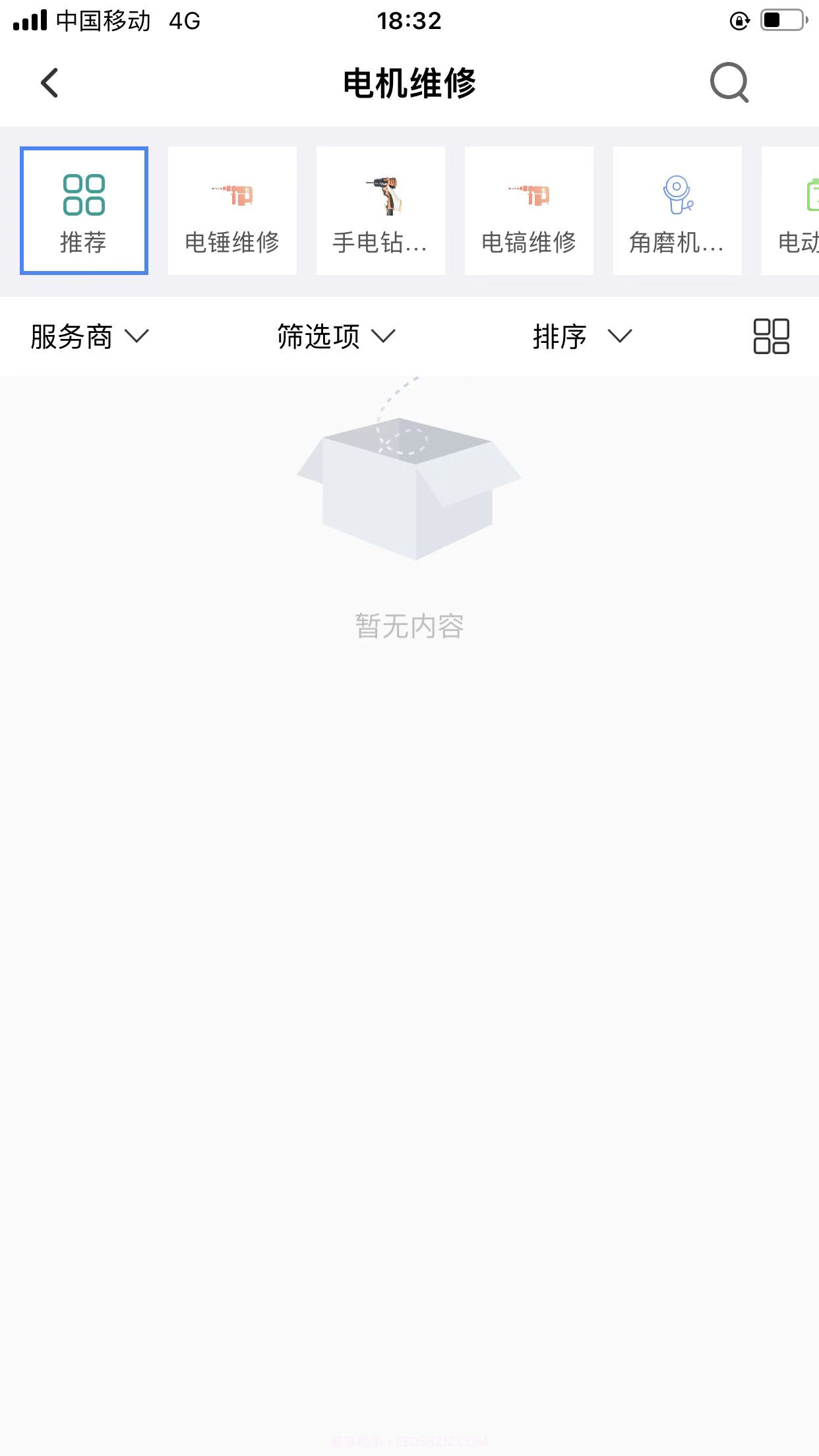Image resolution: width=819 pixels, height=1456 pixels.
Task: Expand the 服务商 service provider dropdown
Action: click(x=89, y=336)
